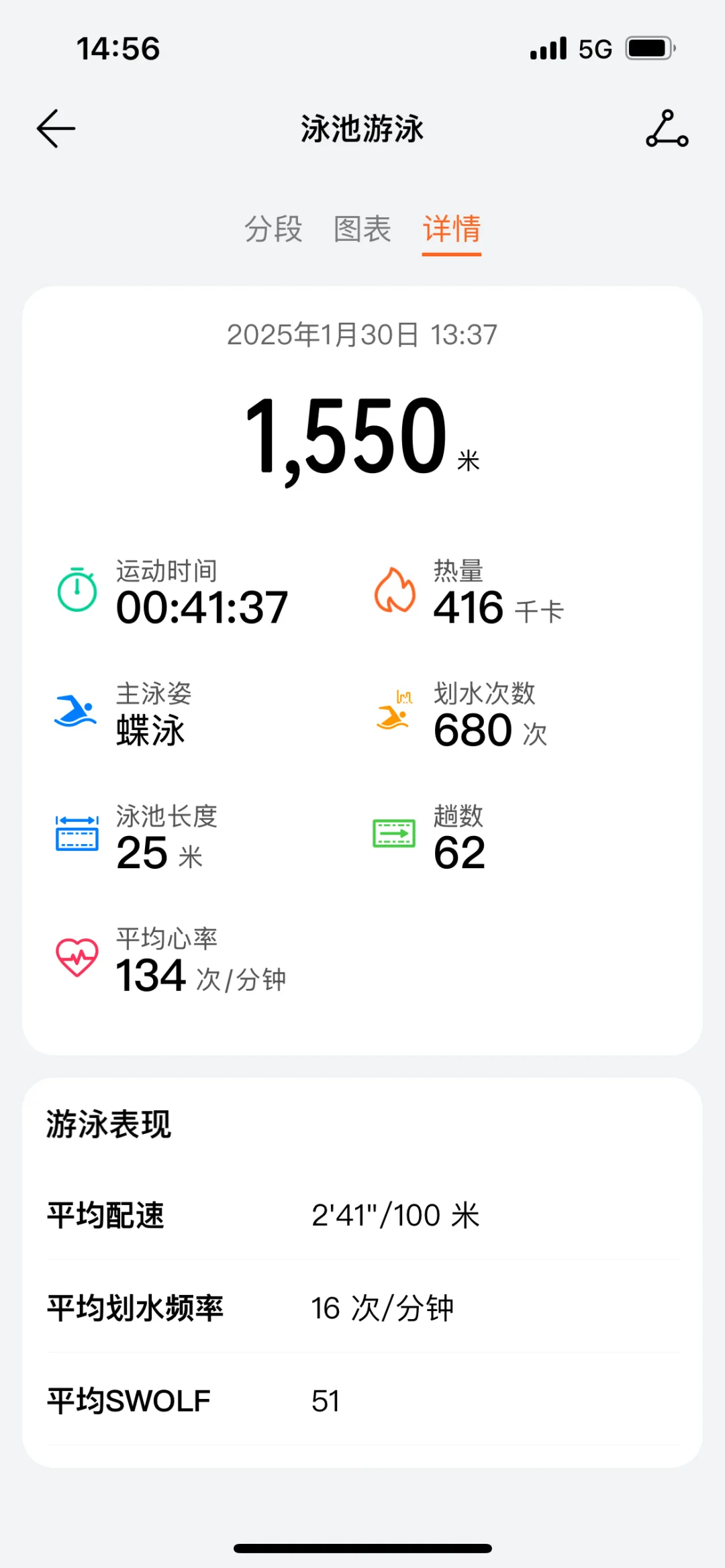Switch to the 分段 tab
This screenshot has width=725, height=1568.
point(273,229)
